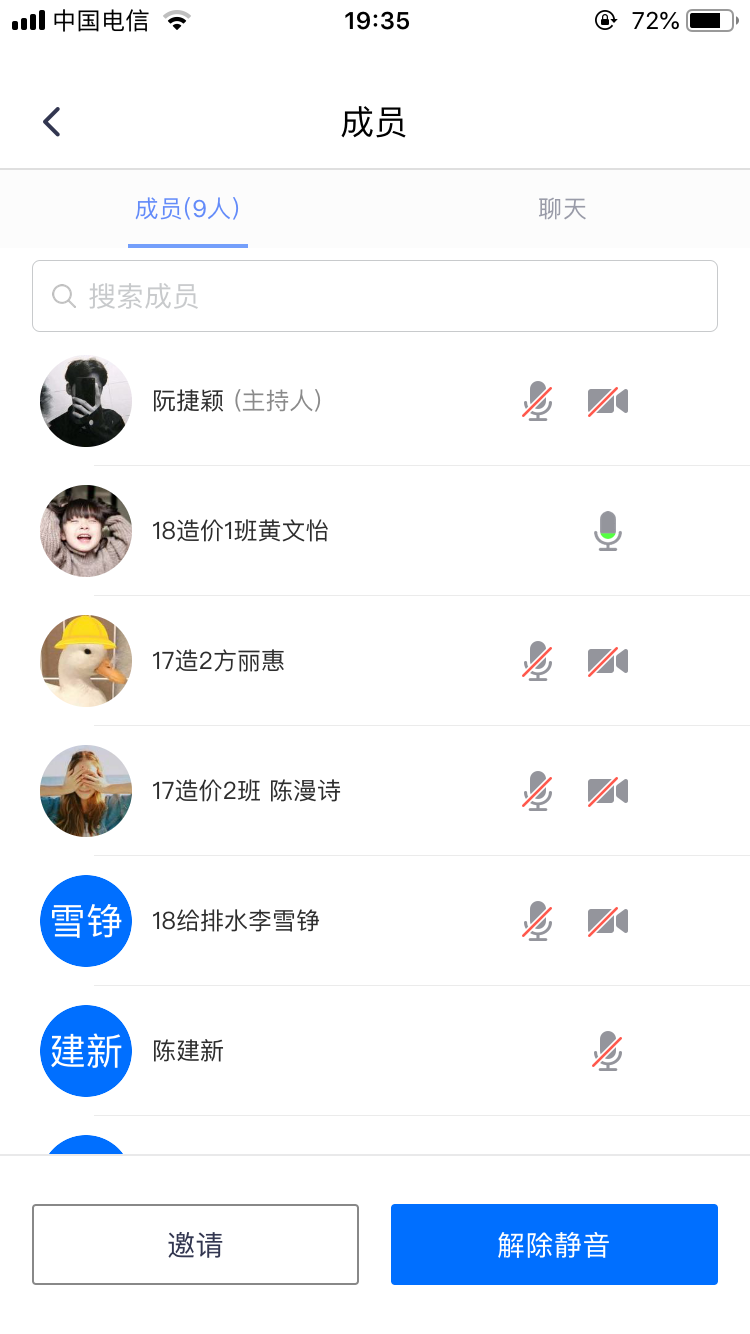Tap camera-off icon for 阮捷颖

click(x=607, y=401)
